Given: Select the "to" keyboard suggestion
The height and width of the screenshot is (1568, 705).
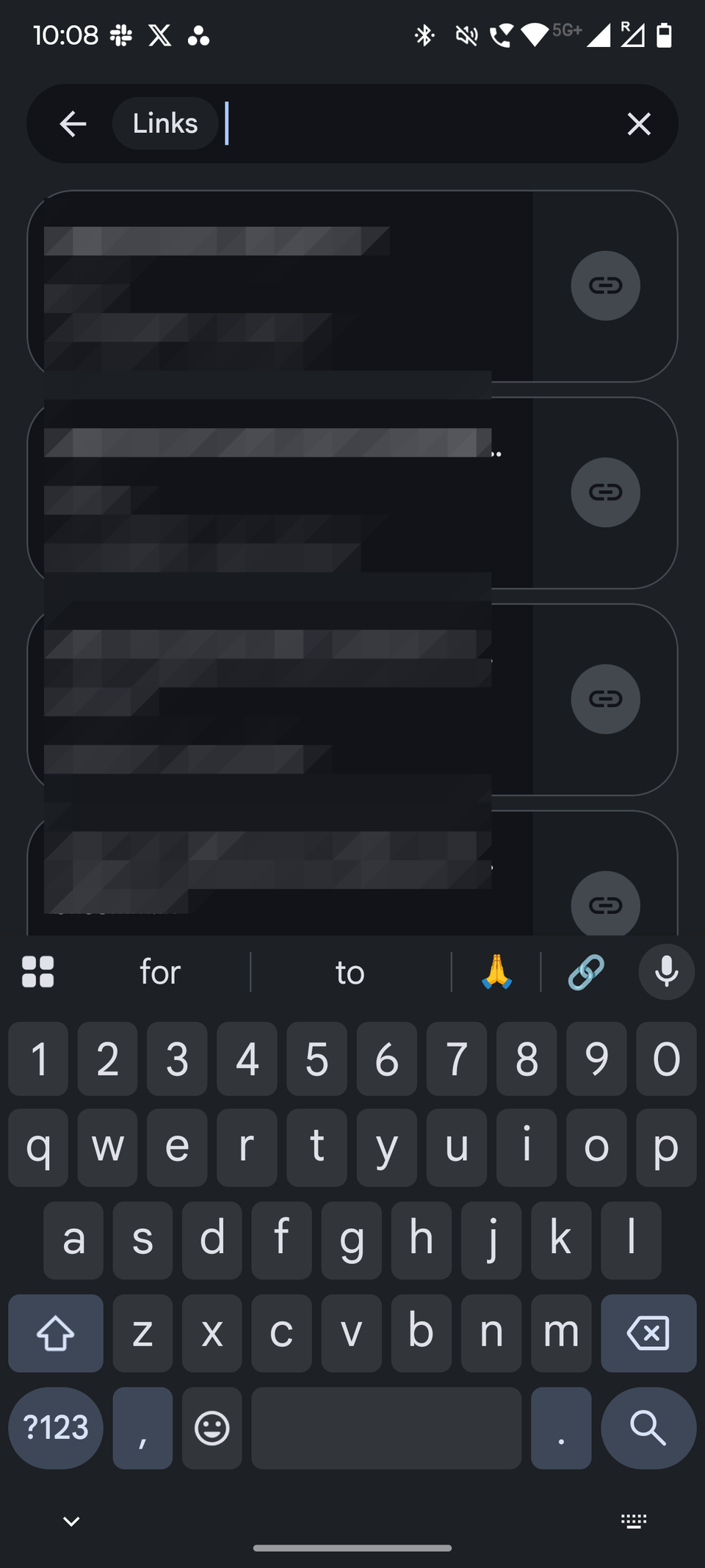Looking at the screenshot, I should click(x=350, y=973).
